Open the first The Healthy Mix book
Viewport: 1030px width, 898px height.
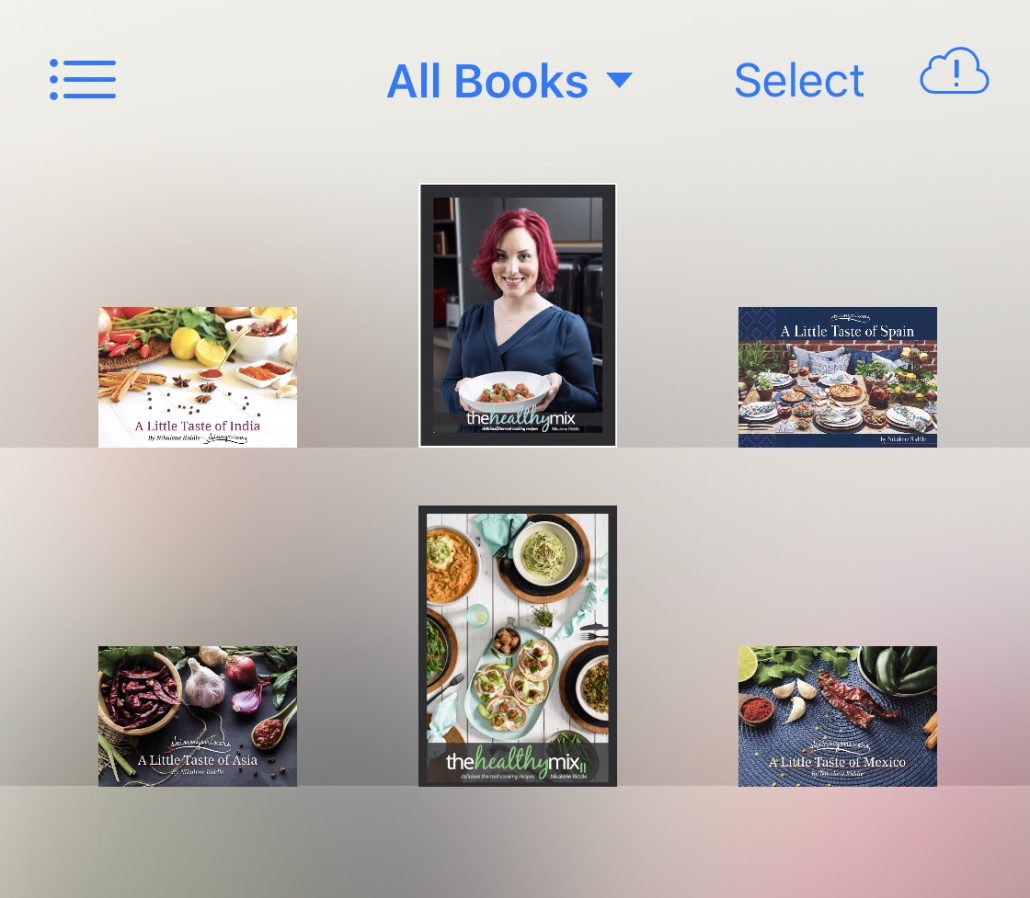click(517, 315)
